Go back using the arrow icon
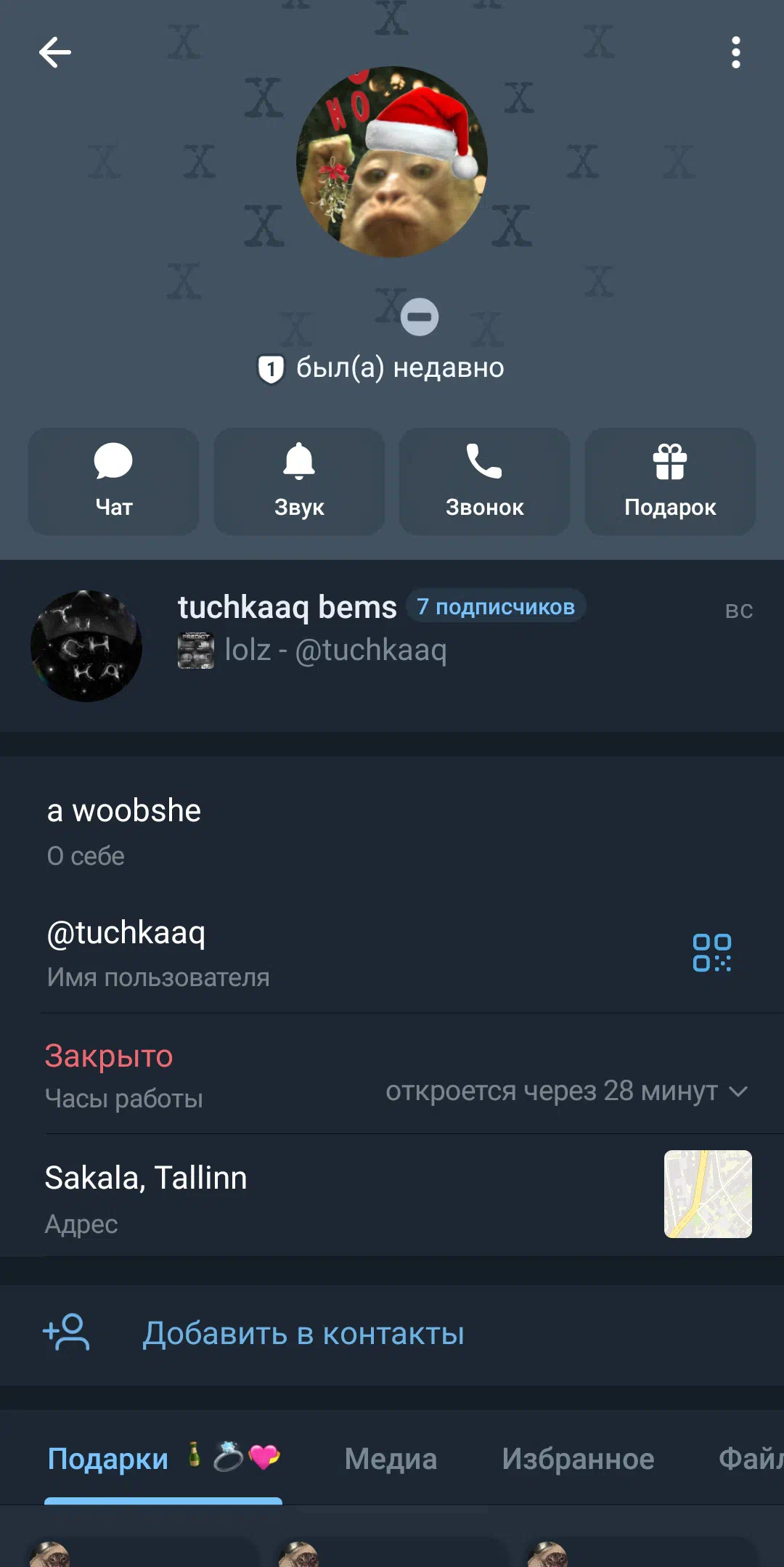784x1567 pixels. pyautogui.click(x=55, y=52)
